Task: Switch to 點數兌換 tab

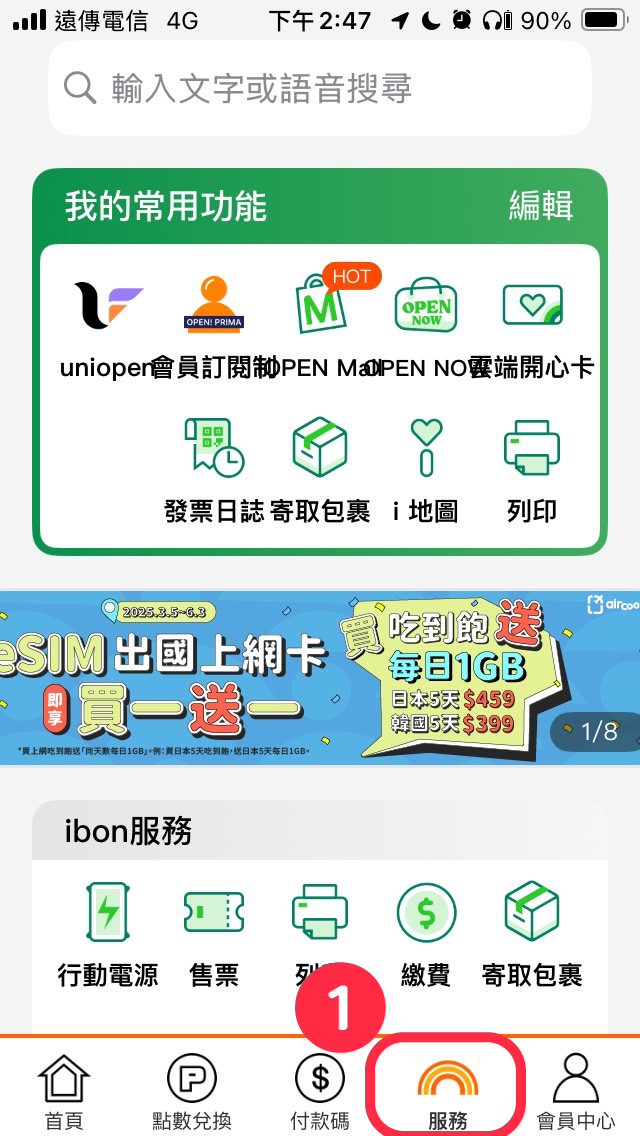Action: (x=192, y=1092)
